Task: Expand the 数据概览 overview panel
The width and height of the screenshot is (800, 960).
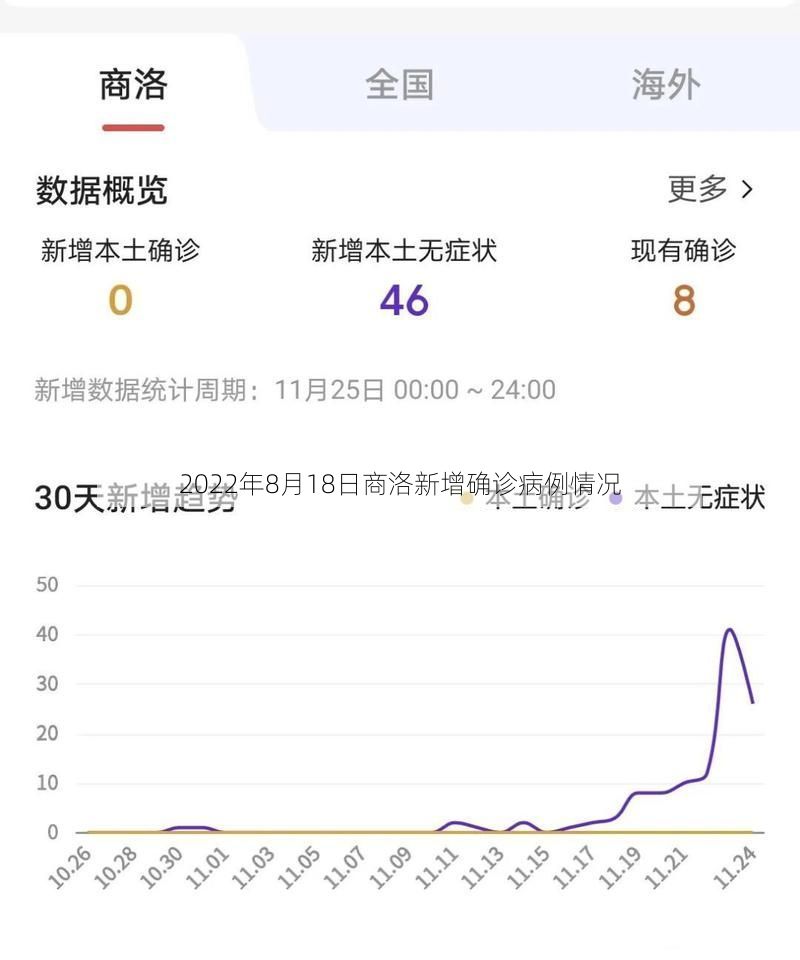Action: click(x=100, y=191)
